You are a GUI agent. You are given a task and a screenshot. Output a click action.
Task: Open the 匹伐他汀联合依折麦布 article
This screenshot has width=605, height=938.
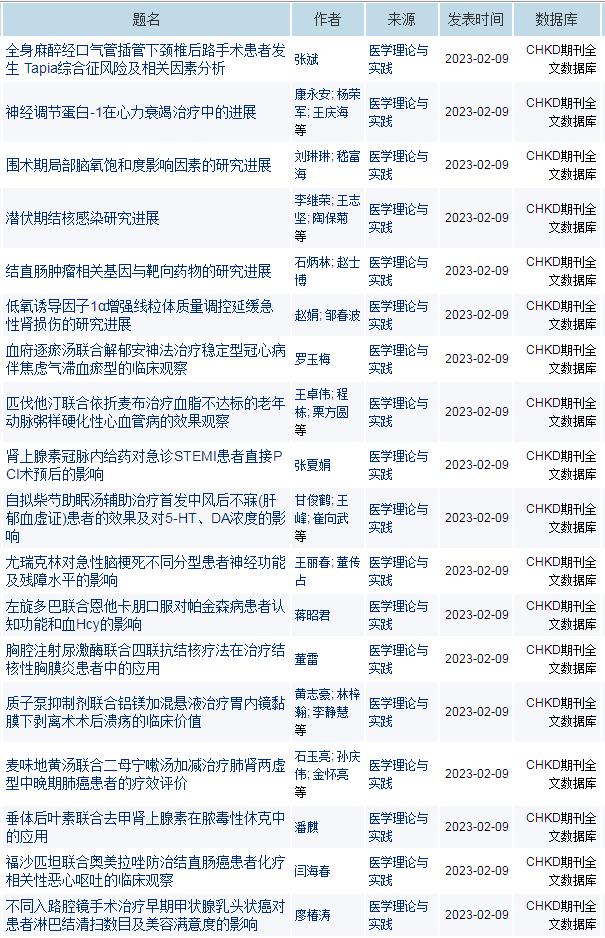pyautogui.click(x=146, y=412)
